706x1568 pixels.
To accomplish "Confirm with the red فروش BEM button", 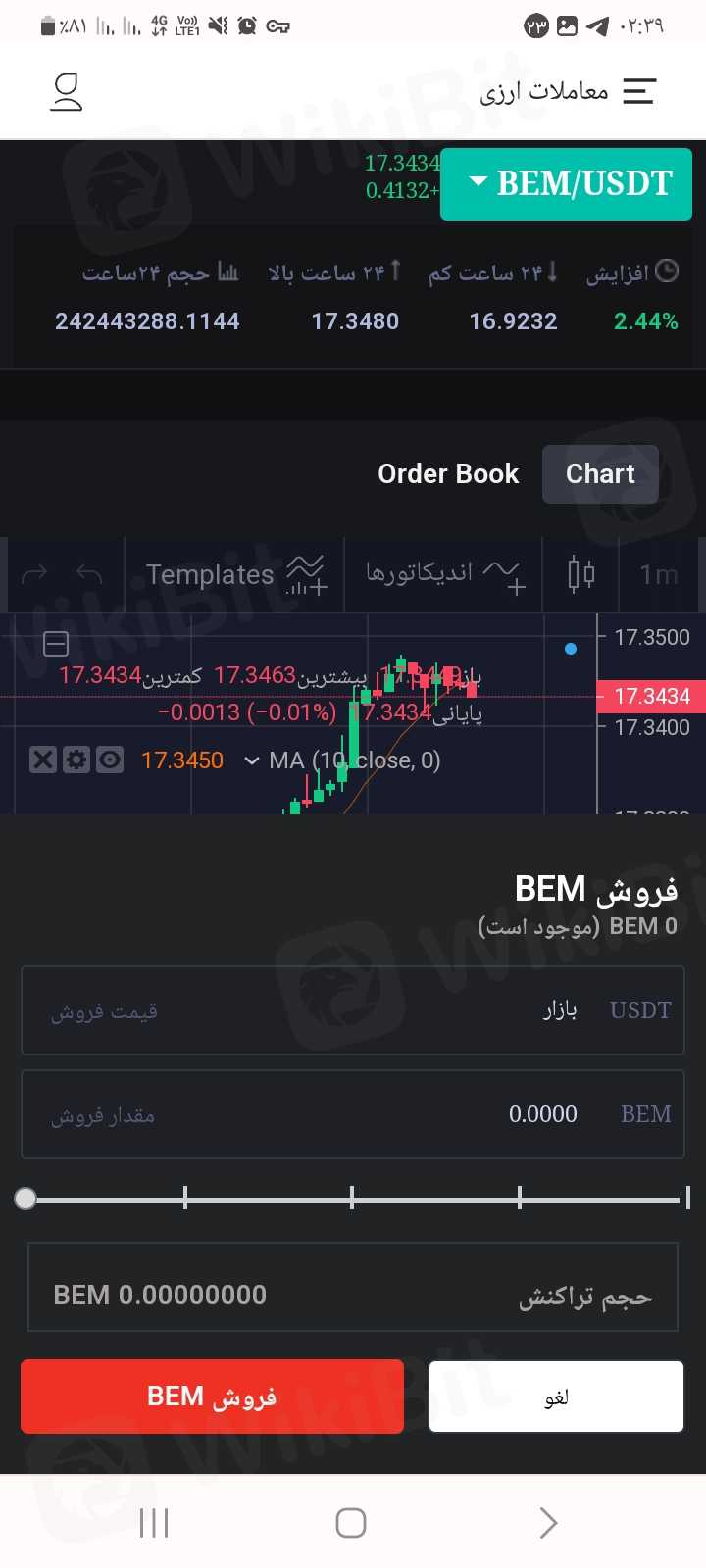I will pos(212,1396).
